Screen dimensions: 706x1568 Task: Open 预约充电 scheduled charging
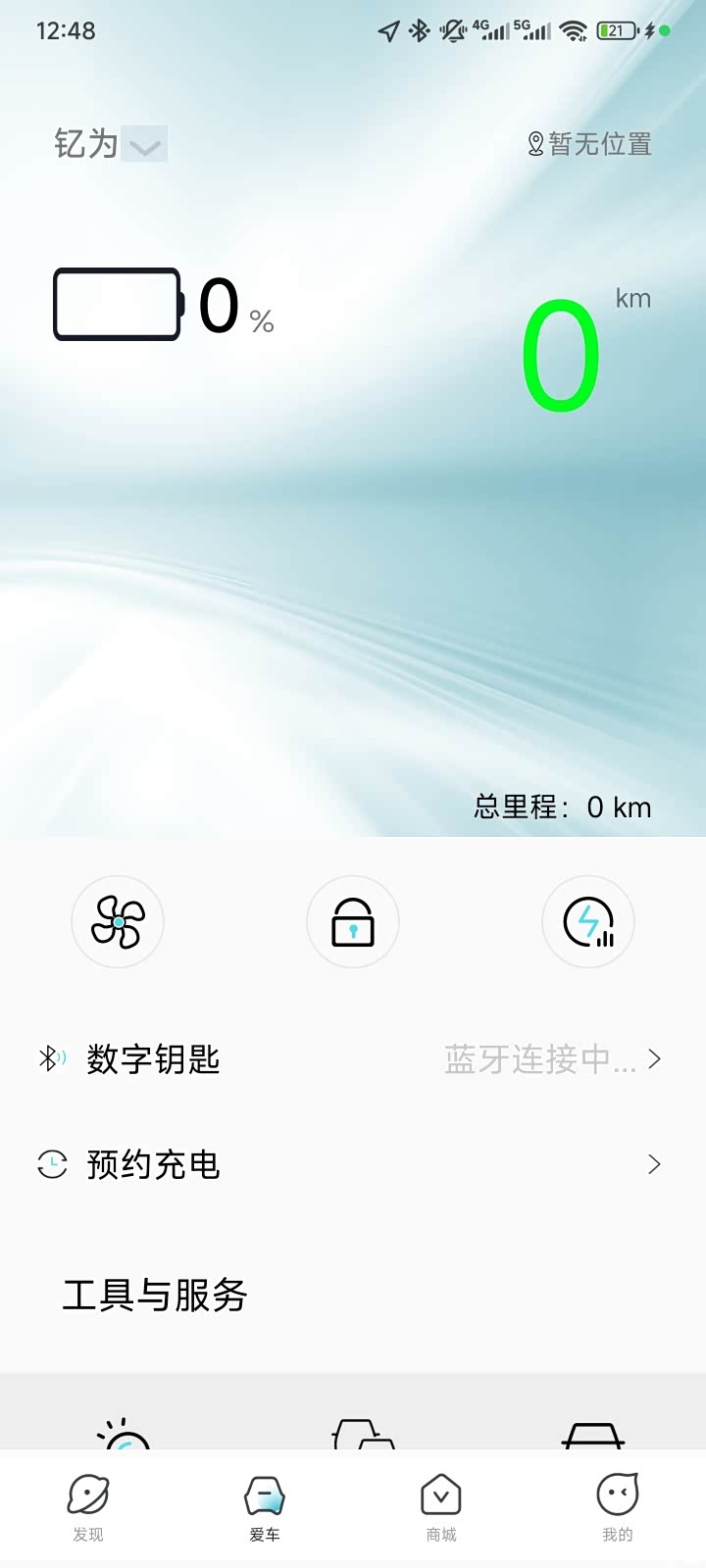[x=353, y=1164]
